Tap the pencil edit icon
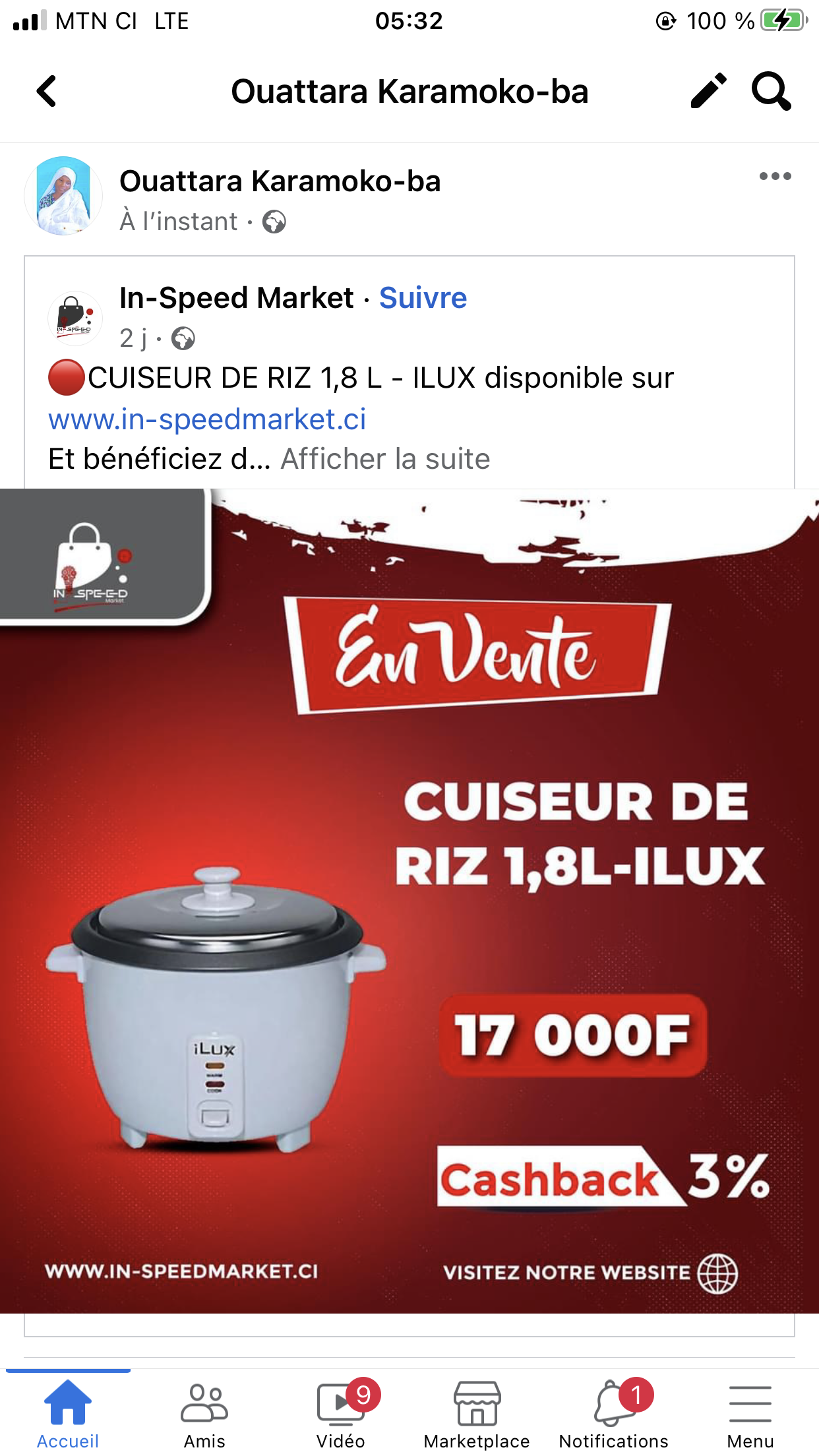Screen dimensions: 819x1456 tap(708, 91)
